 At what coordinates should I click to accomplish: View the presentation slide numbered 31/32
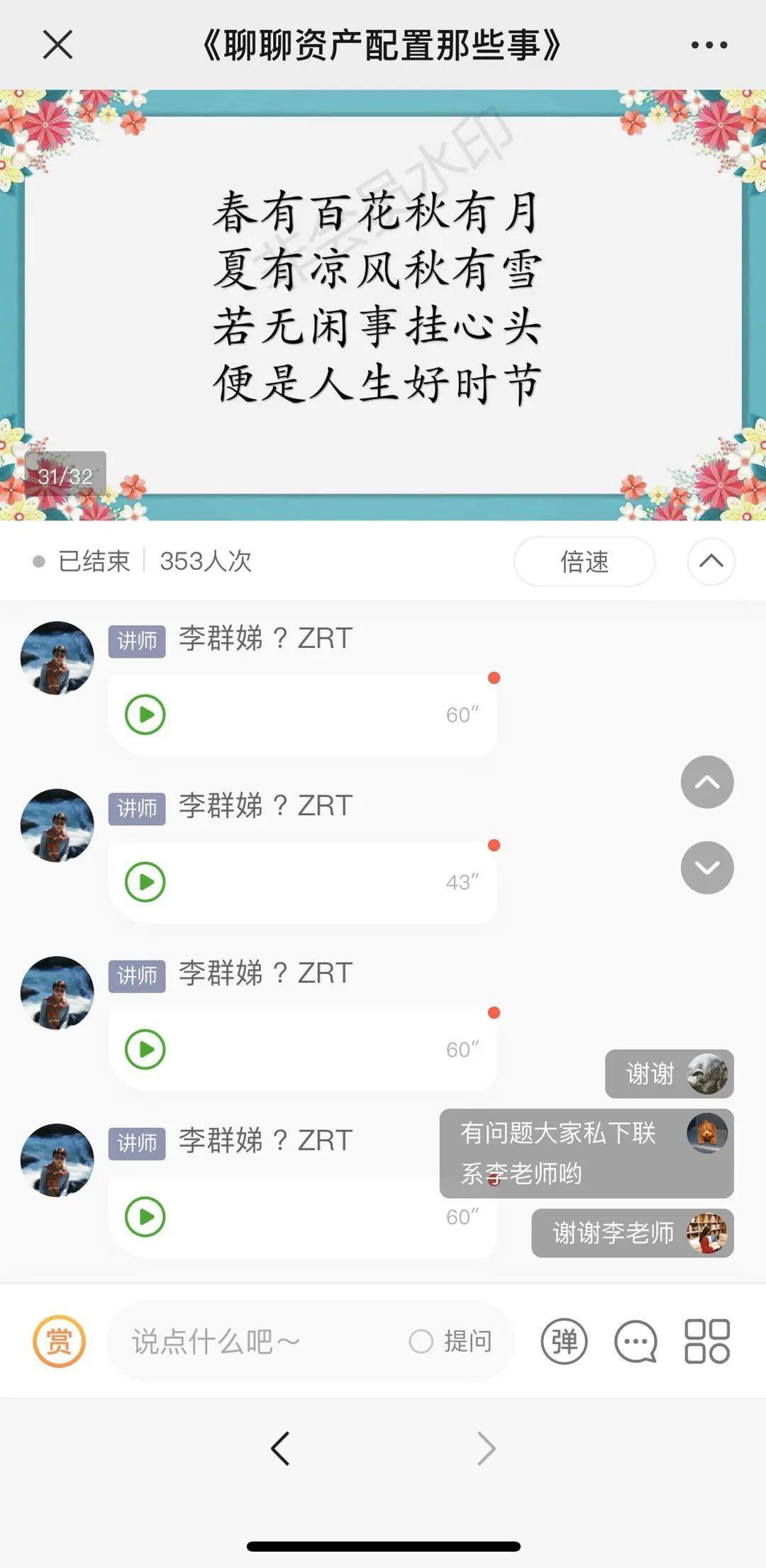383,305
